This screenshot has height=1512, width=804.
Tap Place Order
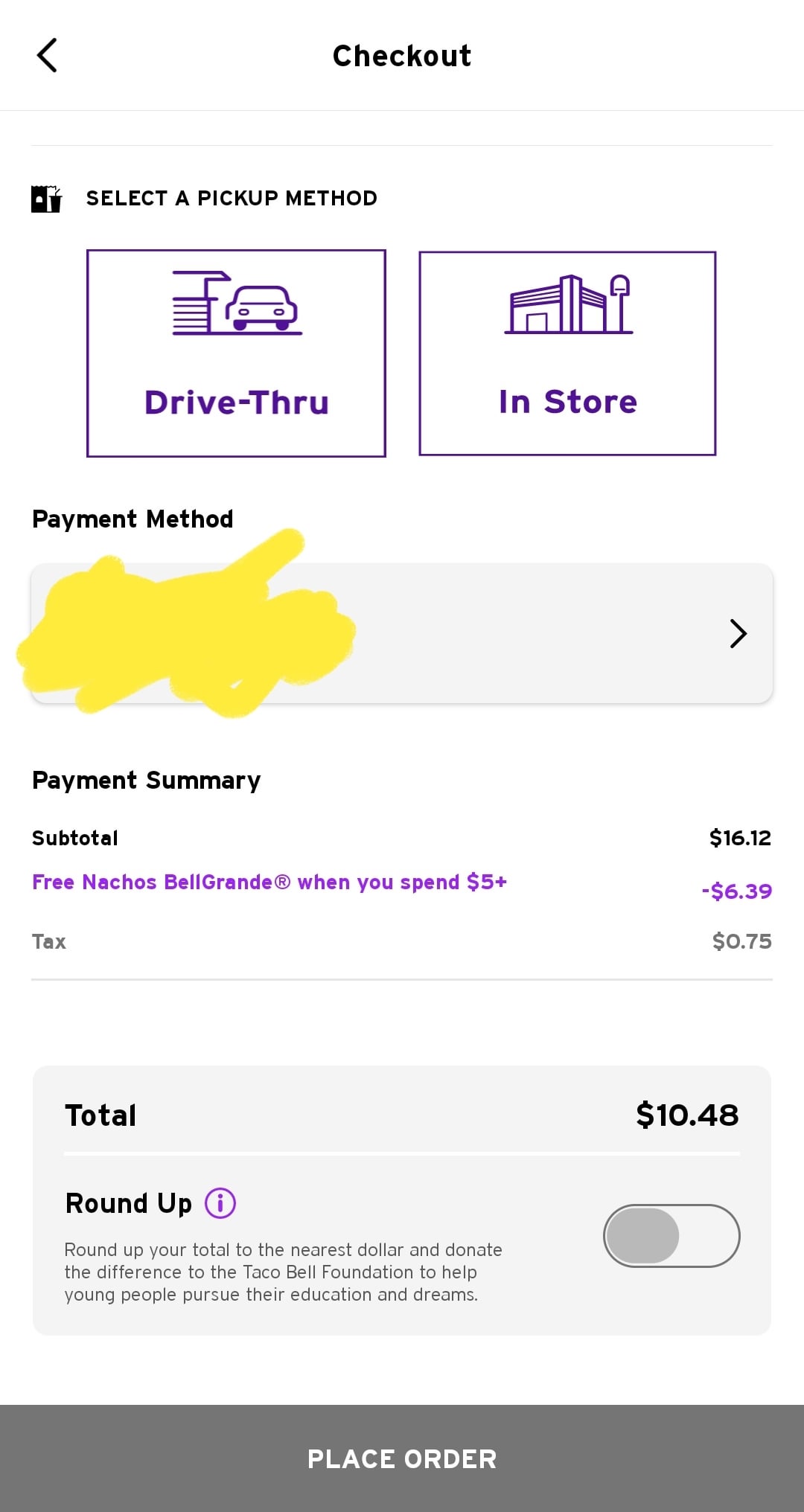pos(402,1458)
